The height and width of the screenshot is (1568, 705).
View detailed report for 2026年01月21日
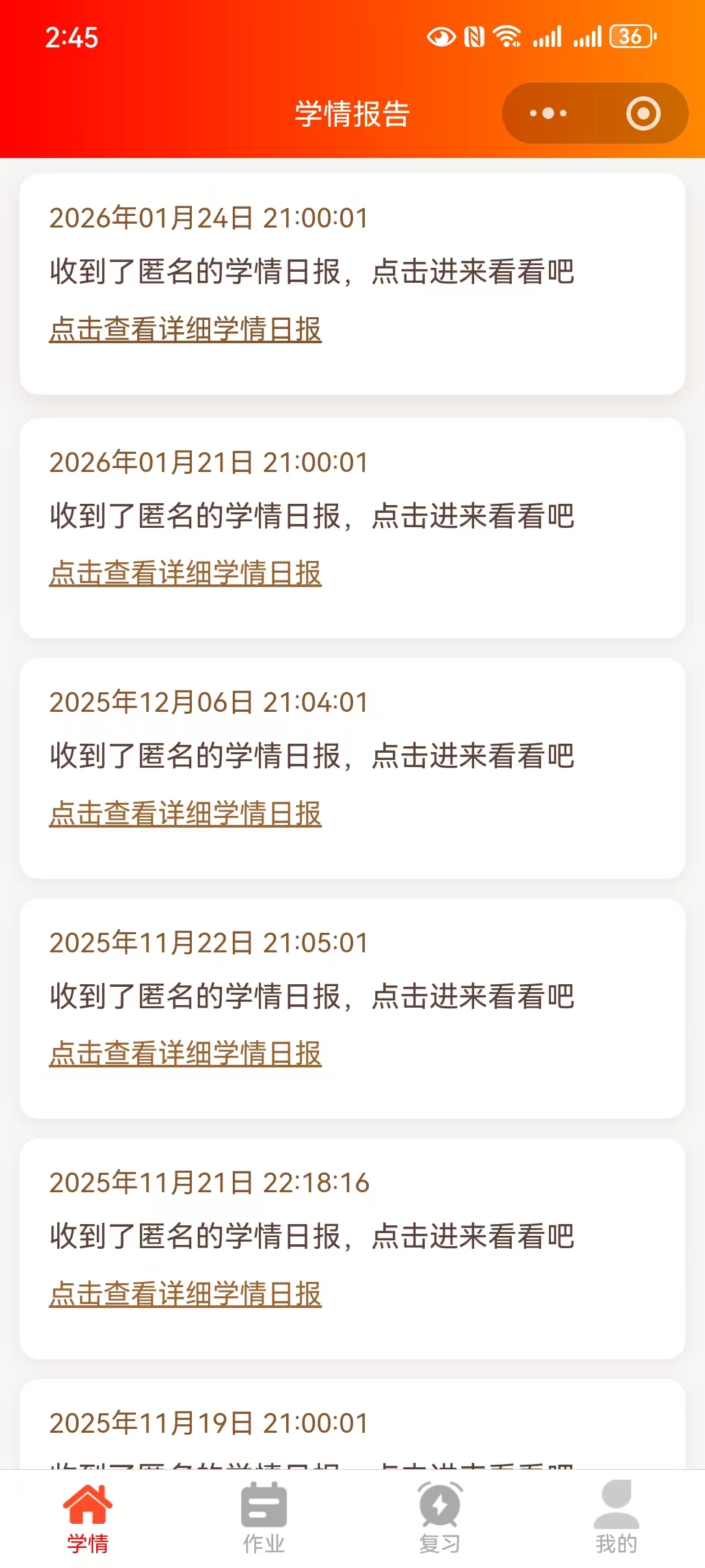[185, 573]
